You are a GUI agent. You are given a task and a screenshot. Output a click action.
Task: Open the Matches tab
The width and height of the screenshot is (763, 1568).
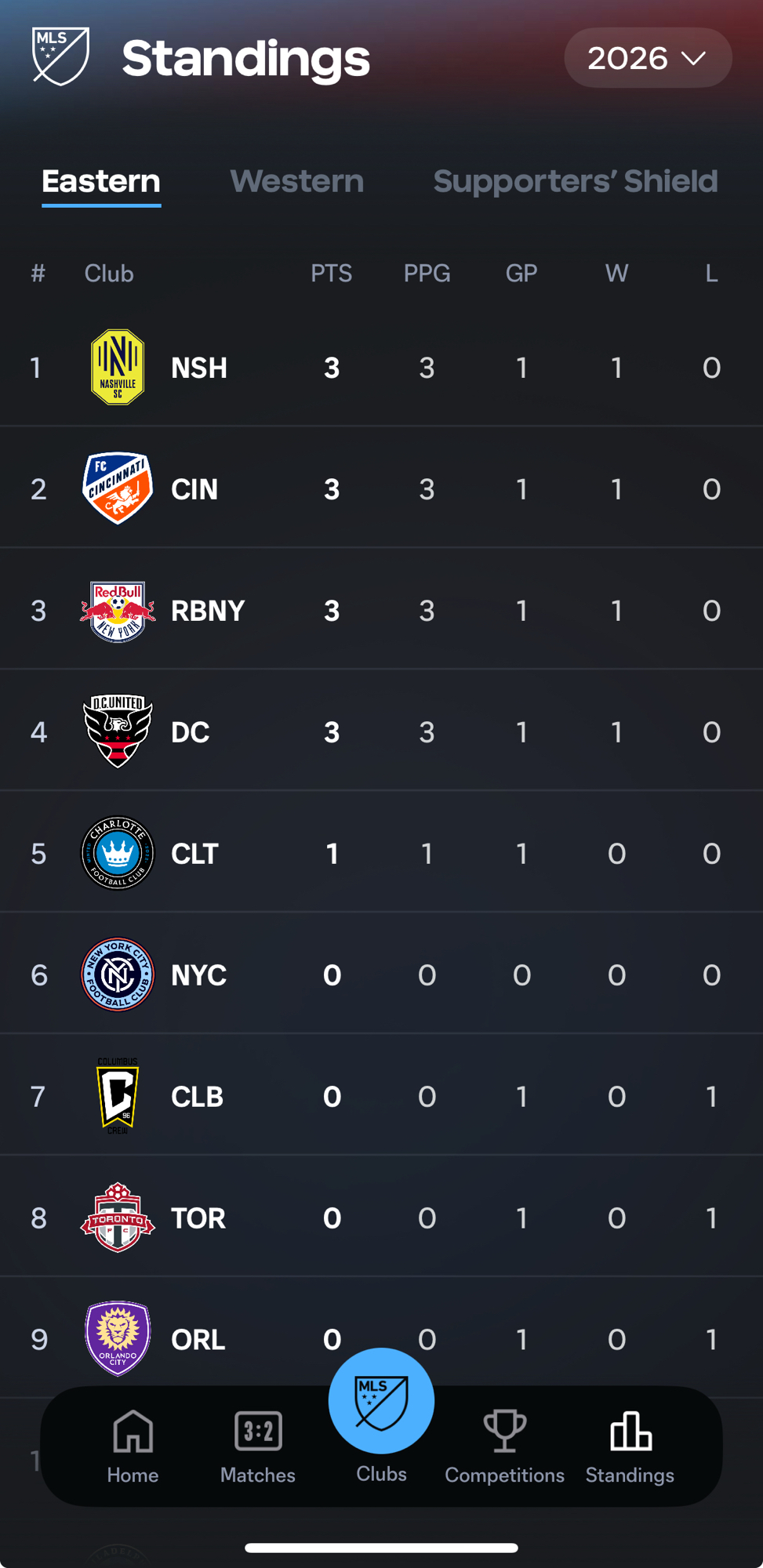click(x=257, y=1446)
